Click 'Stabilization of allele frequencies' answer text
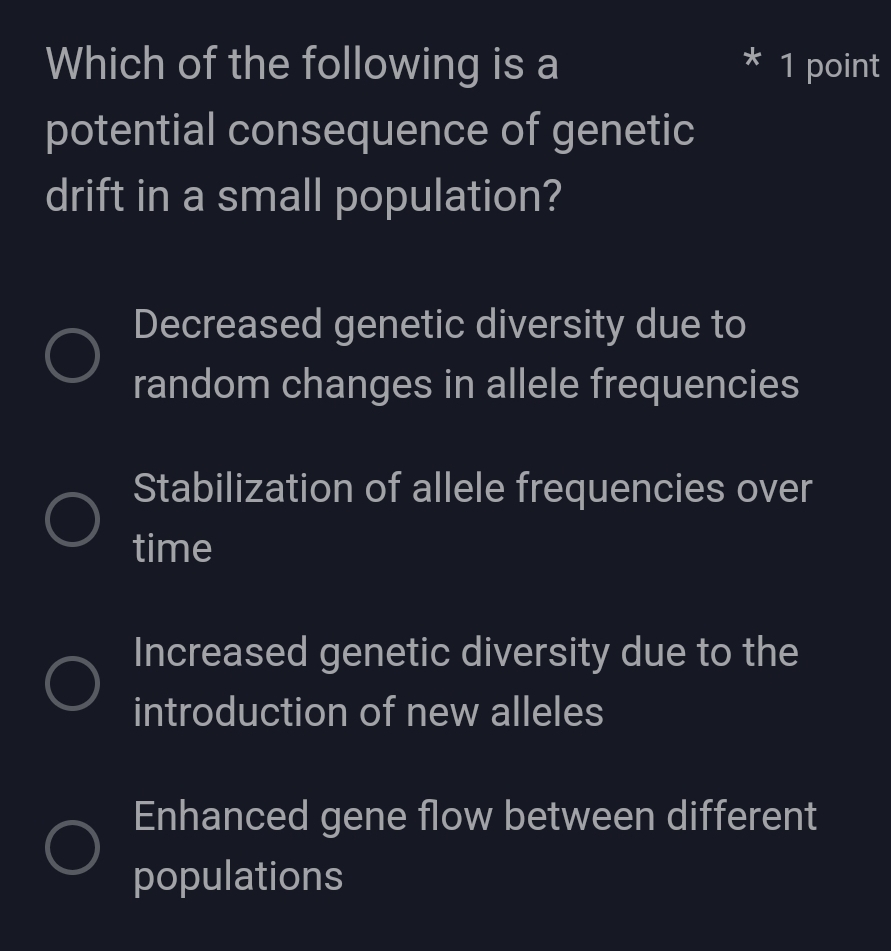891x951 pixels. pyautogui.click(x=473, y=488)
